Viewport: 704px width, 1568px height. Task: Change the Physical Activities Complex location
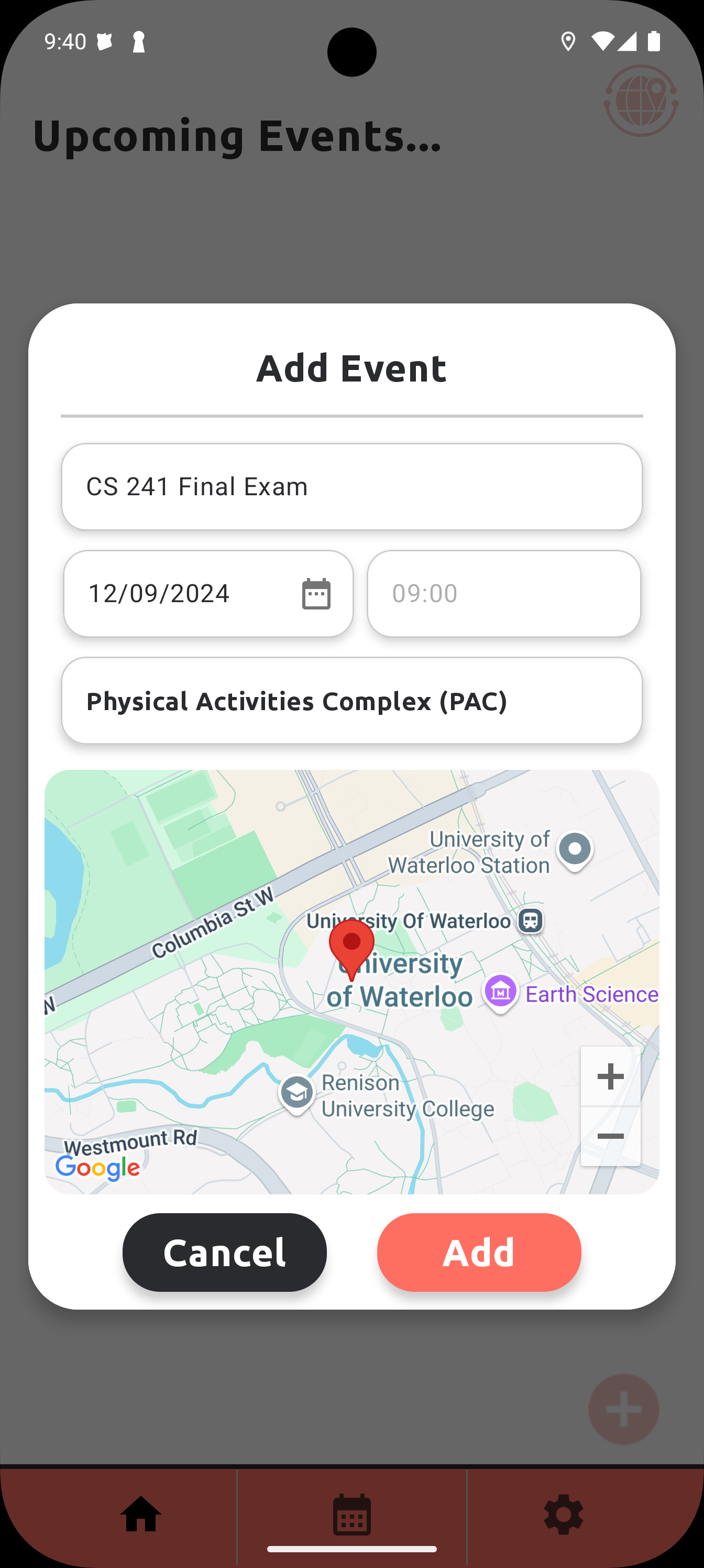click(x=351, y=701)
